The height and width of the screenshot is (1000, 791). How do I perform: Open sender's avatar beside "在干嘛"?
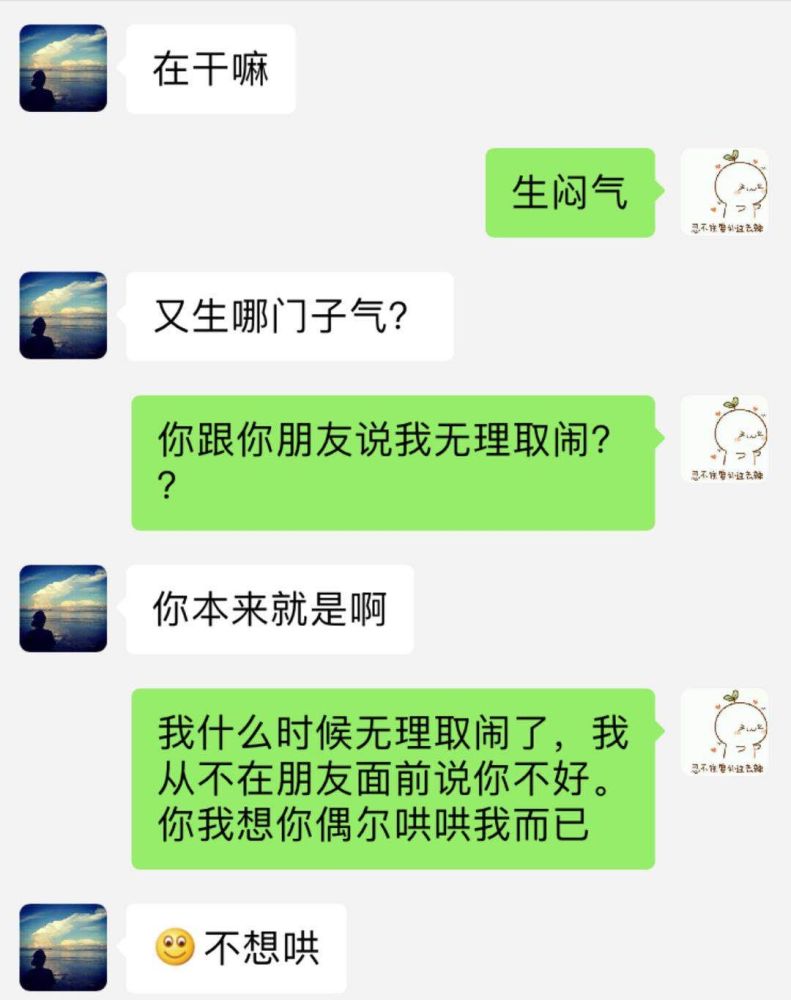pos(63,68)
